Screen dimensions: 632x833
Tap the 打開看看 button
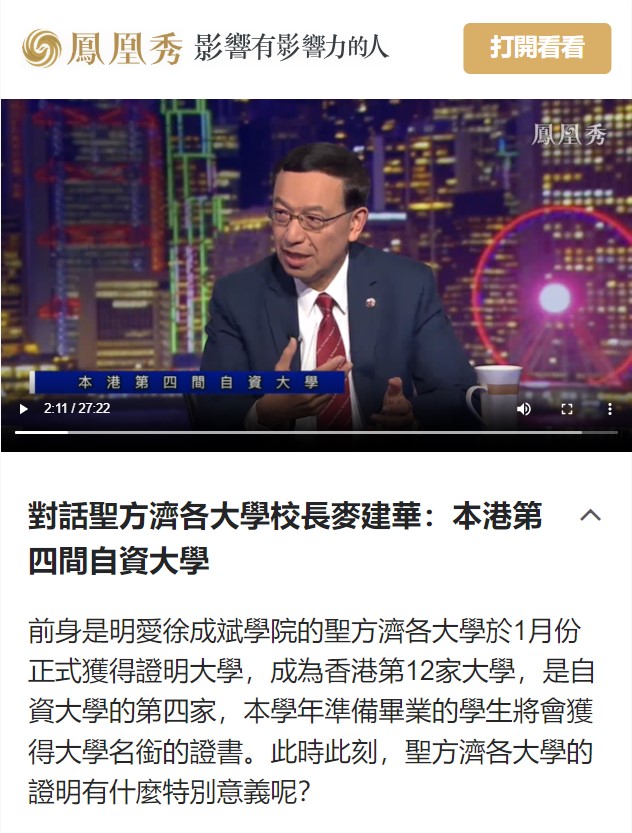click(x=537, y=48)
